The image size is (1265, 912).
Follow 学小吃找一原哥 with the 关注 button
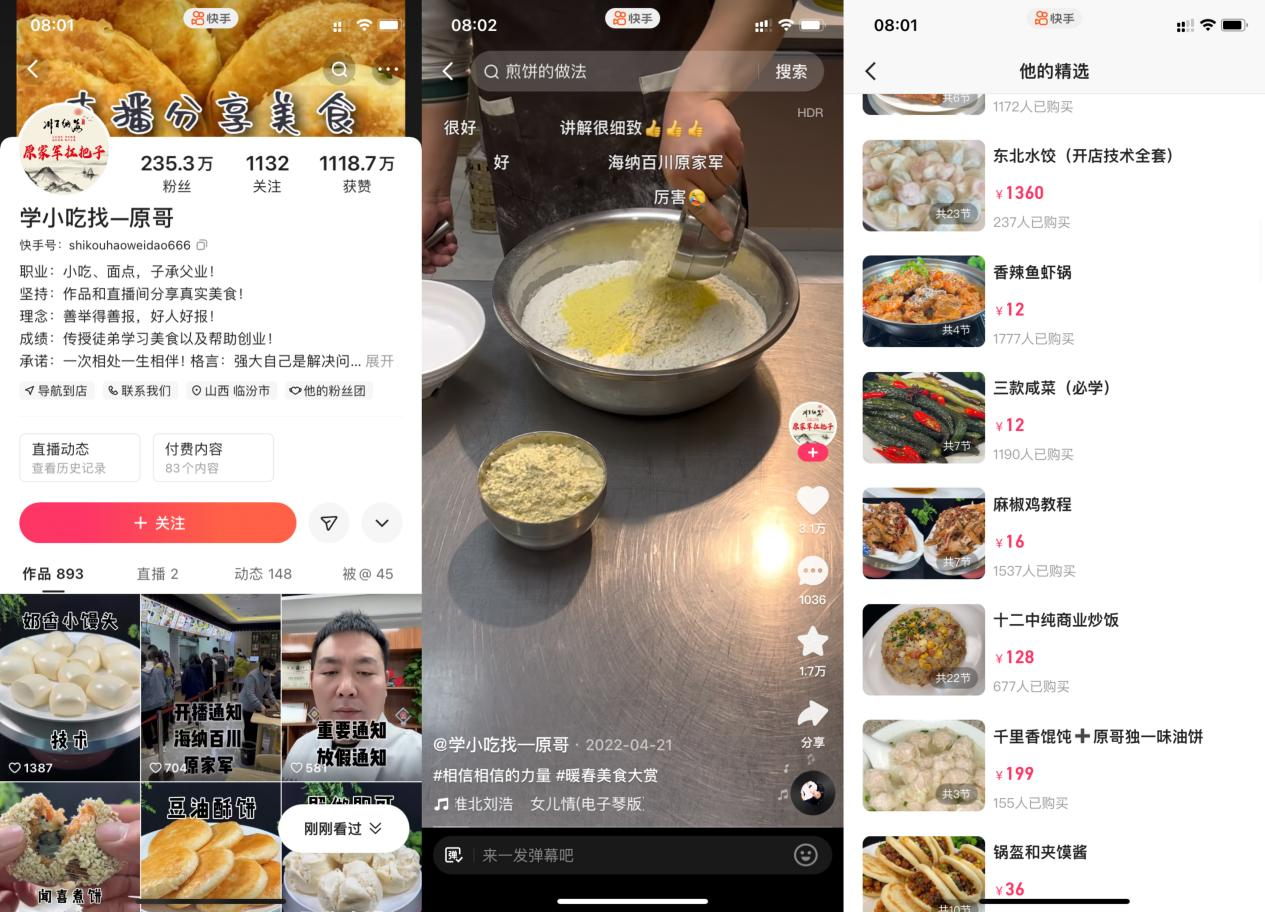[x=158, y=523]
